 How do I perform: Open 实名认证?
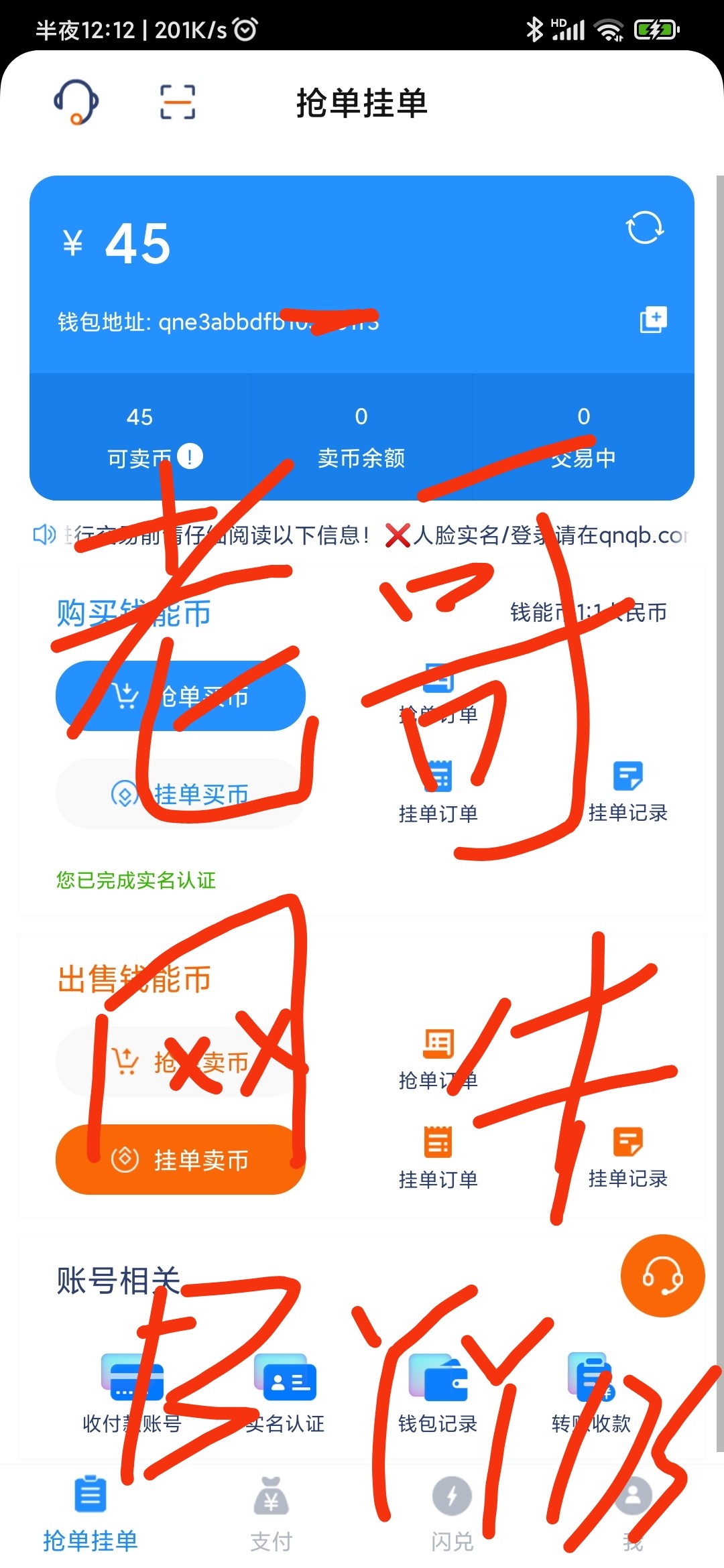point(285,1394)
